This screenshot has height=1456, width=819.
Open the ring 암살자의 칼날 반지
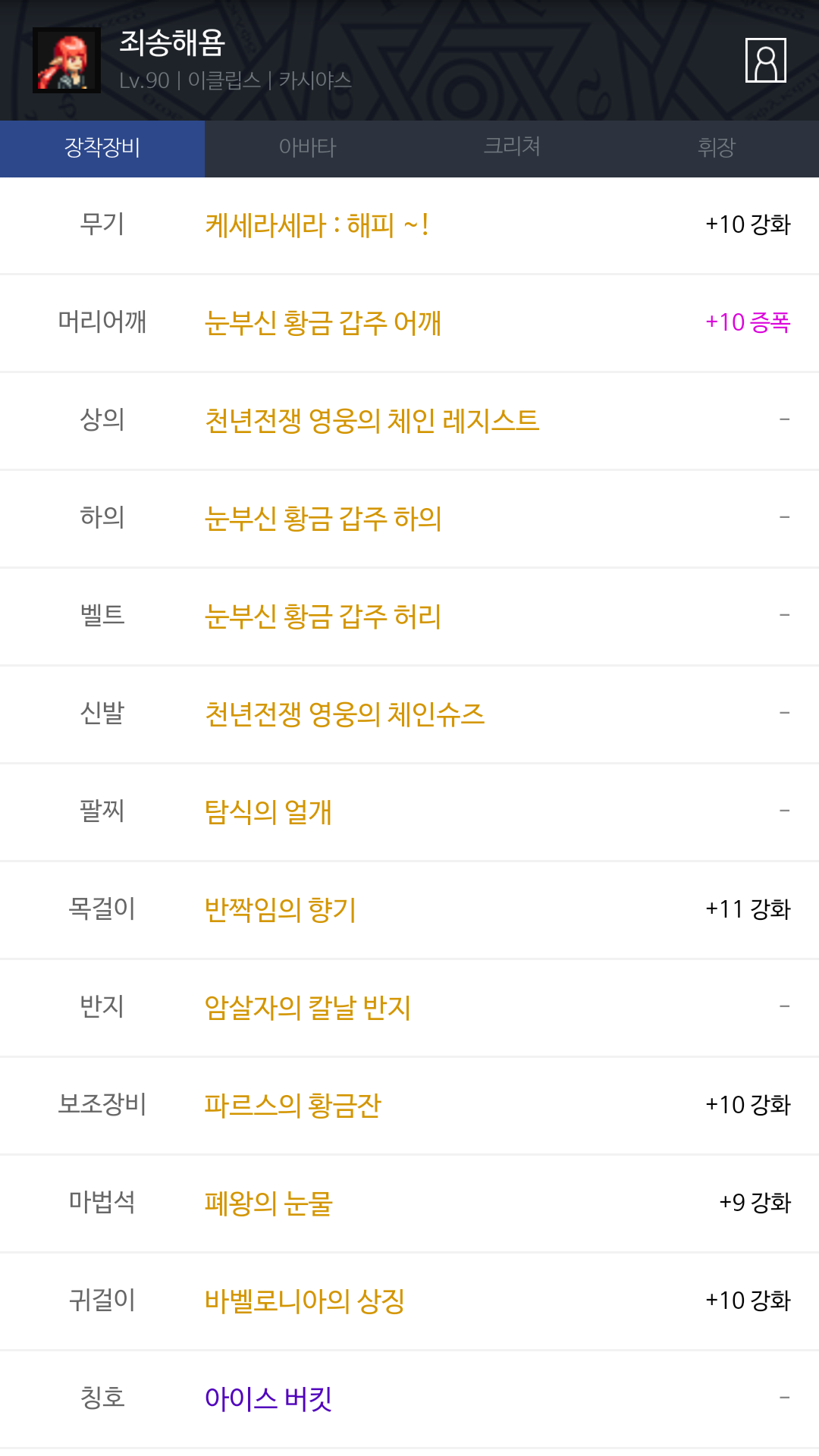(307, 1008)
